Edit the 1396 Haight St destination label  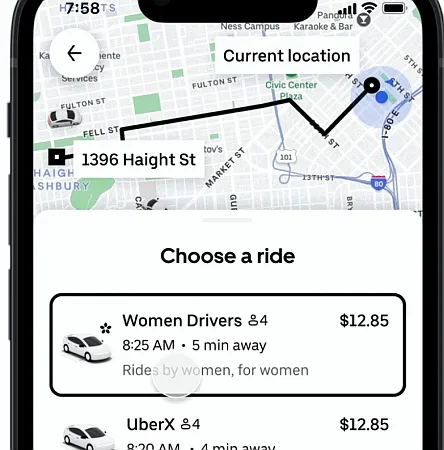[x=139, y=159]
